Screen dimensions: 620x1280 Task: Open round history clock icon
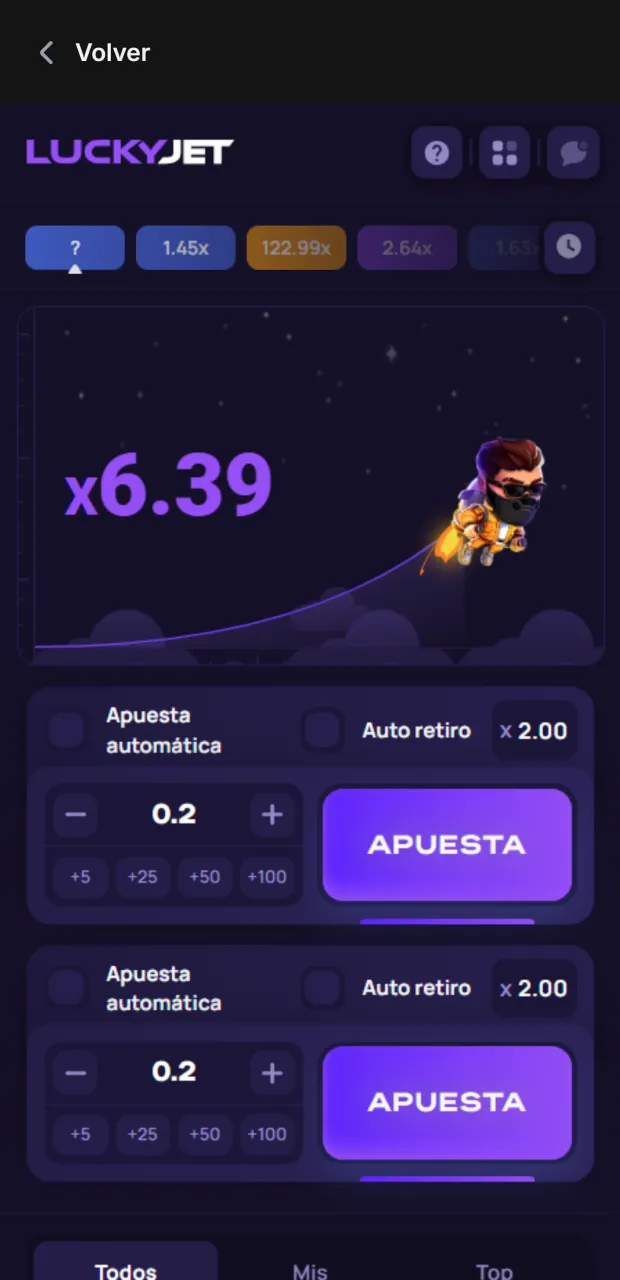coord(569,247)
